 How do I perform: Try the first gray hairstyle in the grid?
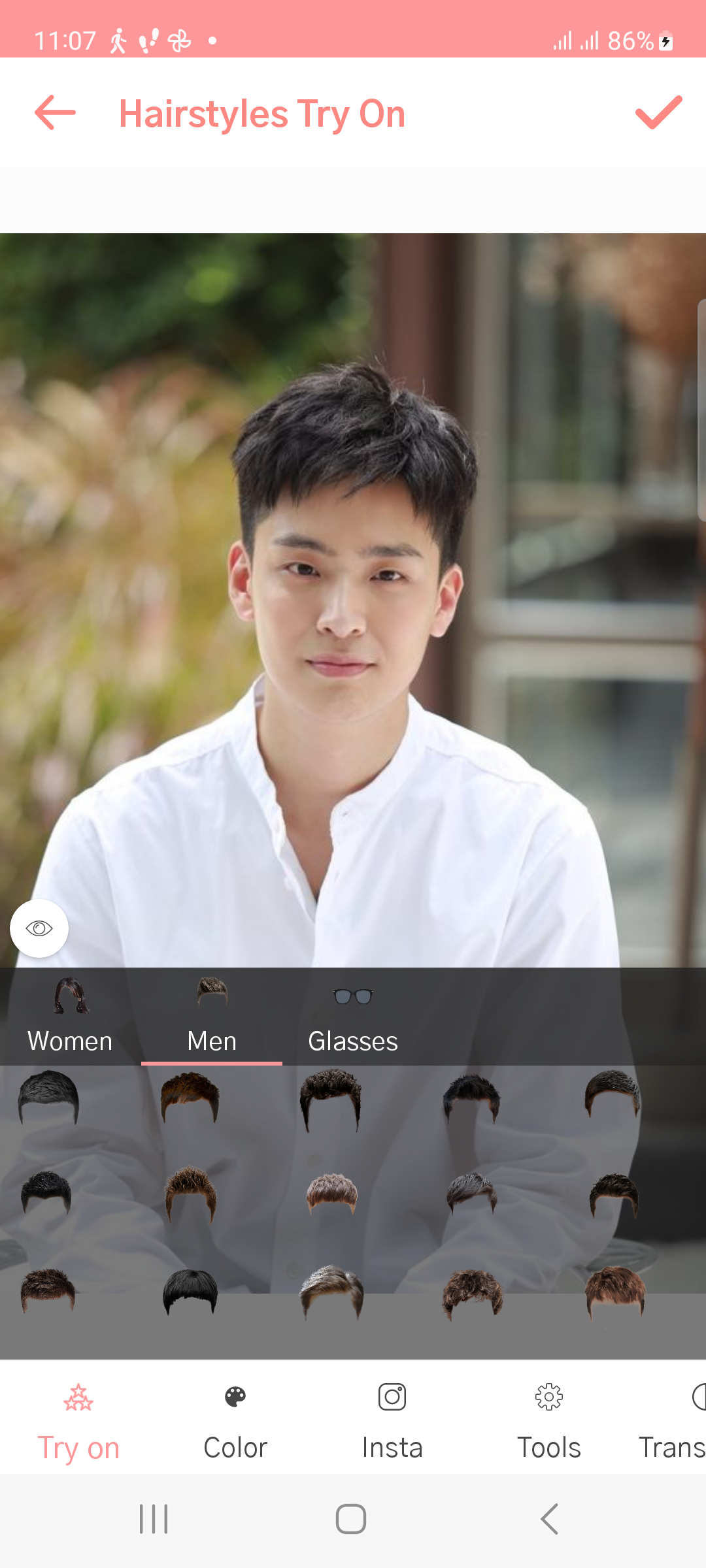(48, 1098)
